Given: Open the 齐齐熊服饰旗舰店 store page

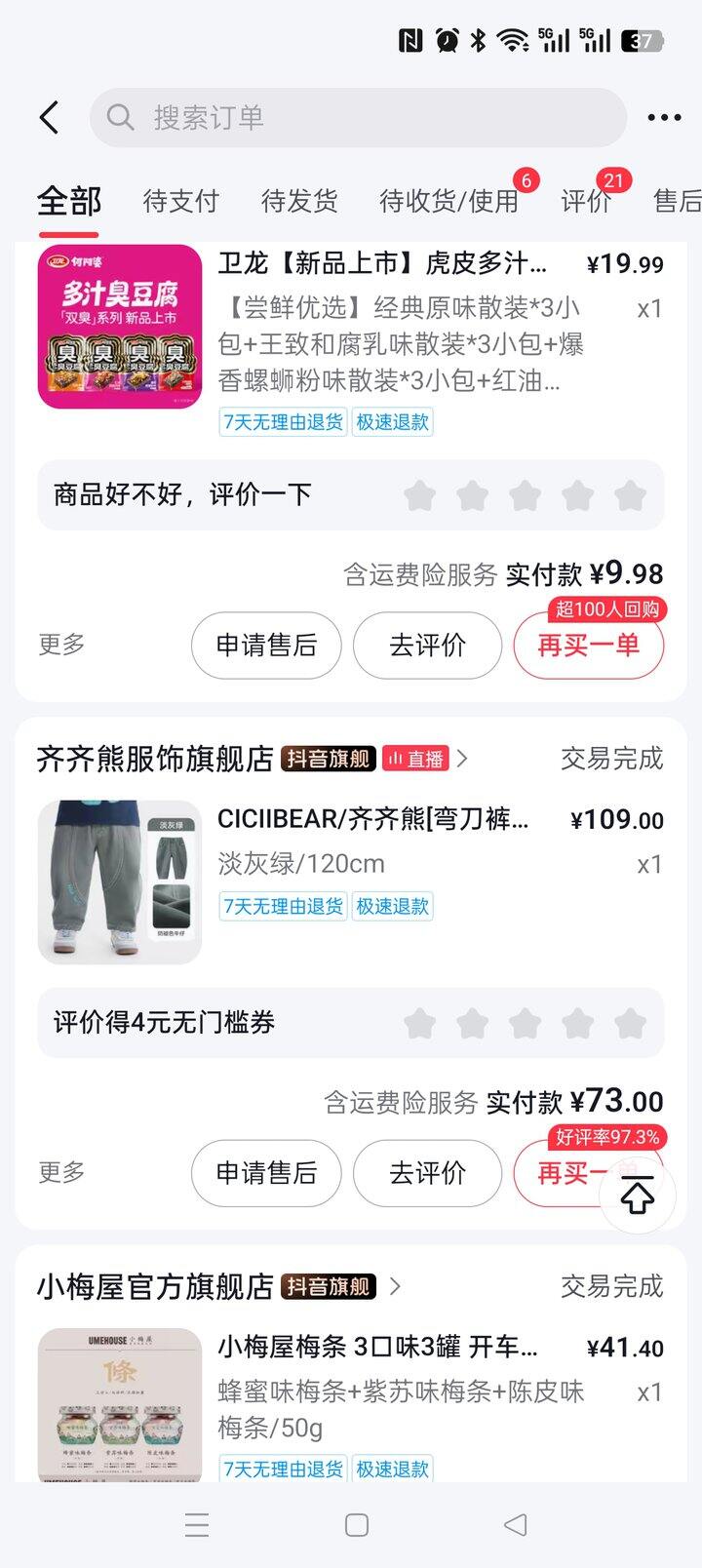Looking at the screenshot, I should pos(154,759).
